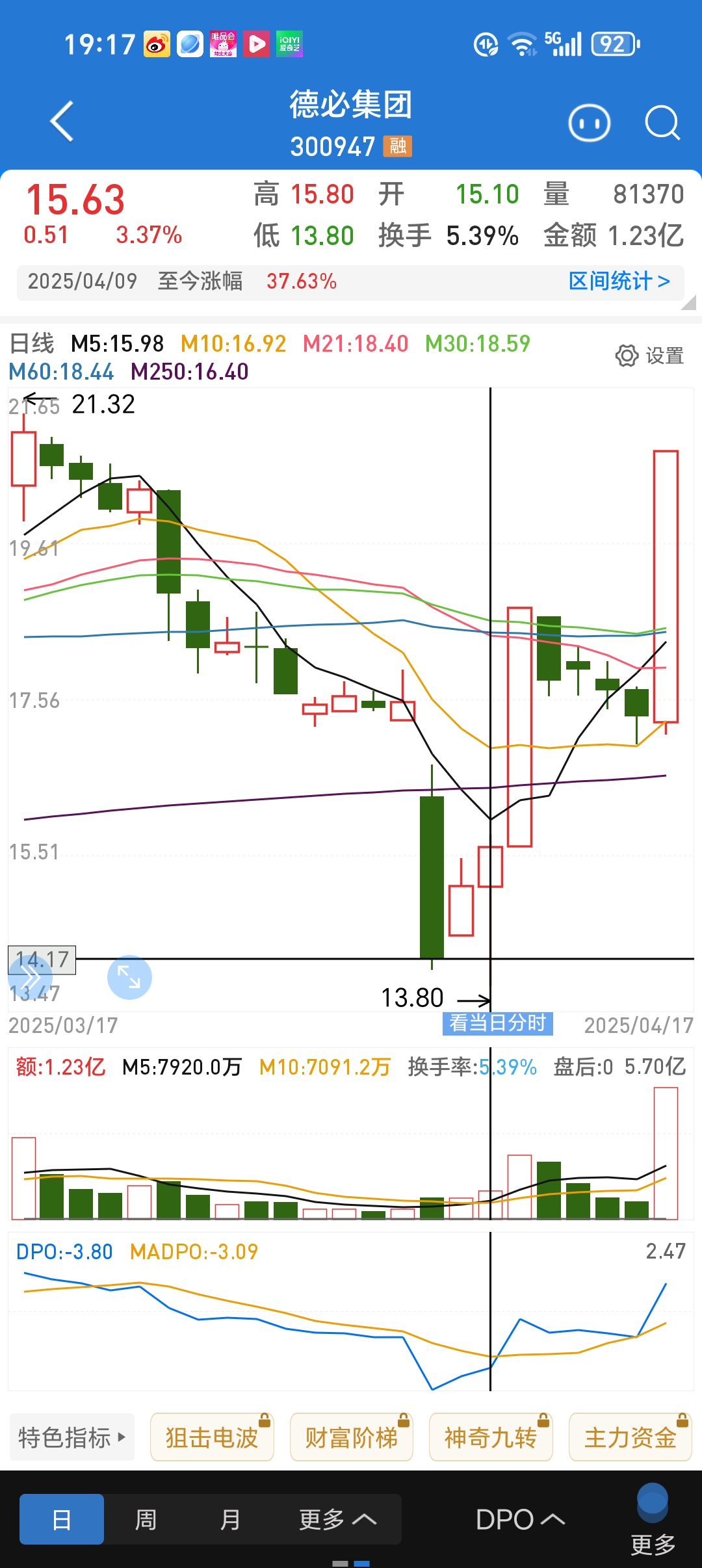
Task: Open chart 设置 settings
Action: (x=649, y=356)
